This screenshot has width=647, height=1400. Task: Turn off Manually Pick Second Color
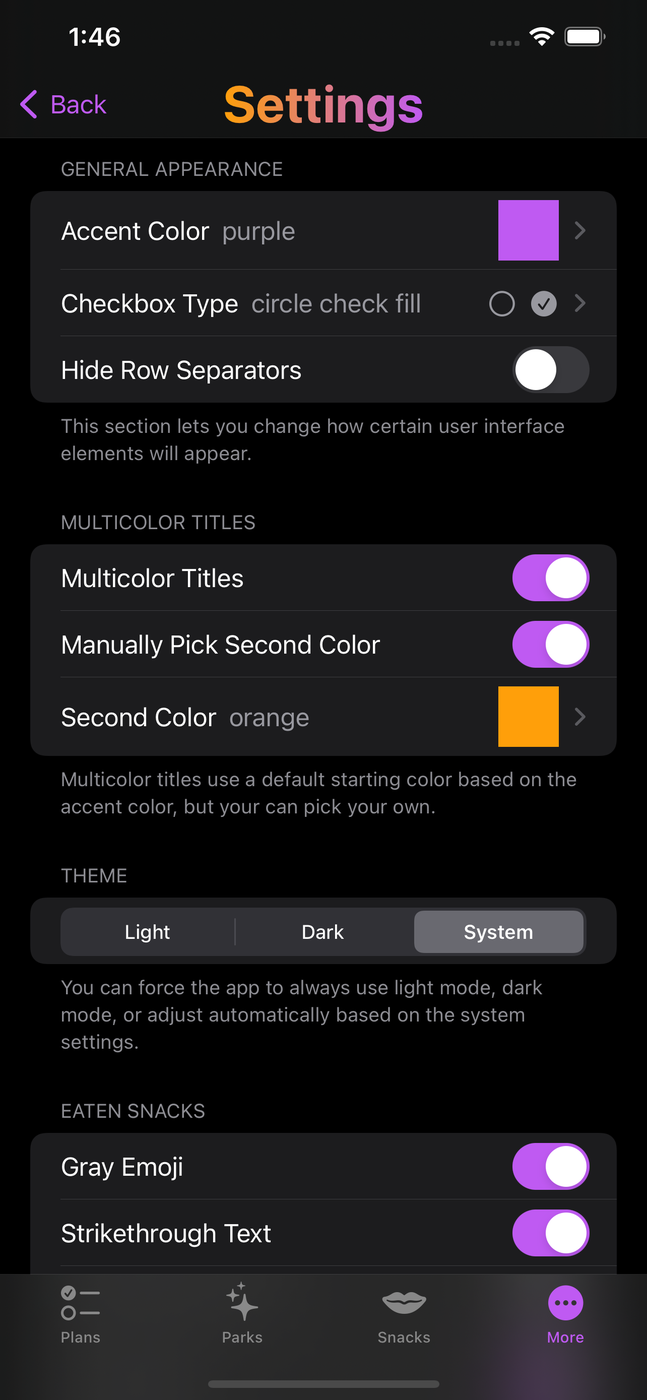point(550,645)
